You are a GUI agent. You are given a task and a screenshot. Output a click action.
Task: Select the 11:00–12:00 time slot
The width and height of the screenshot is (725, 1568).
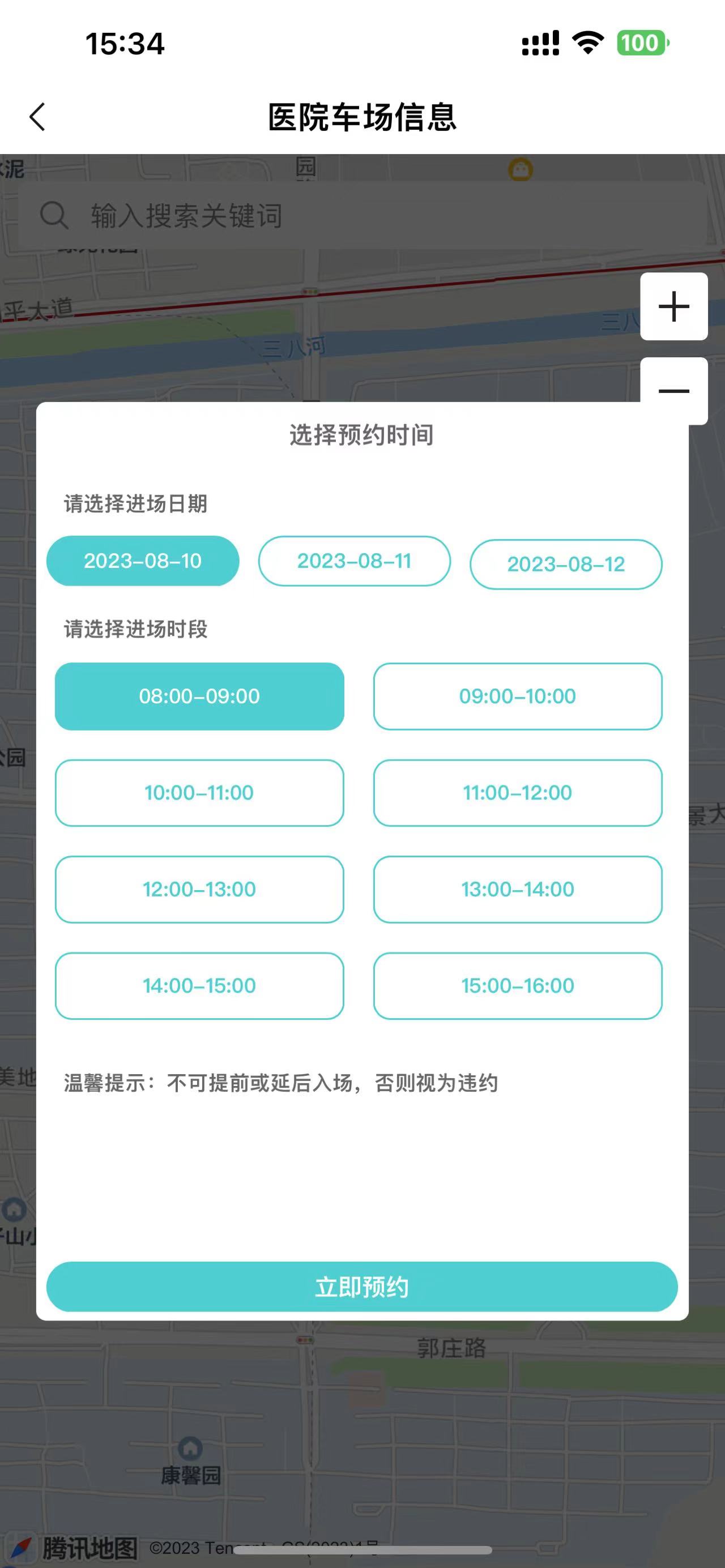(x=518, y=793)
